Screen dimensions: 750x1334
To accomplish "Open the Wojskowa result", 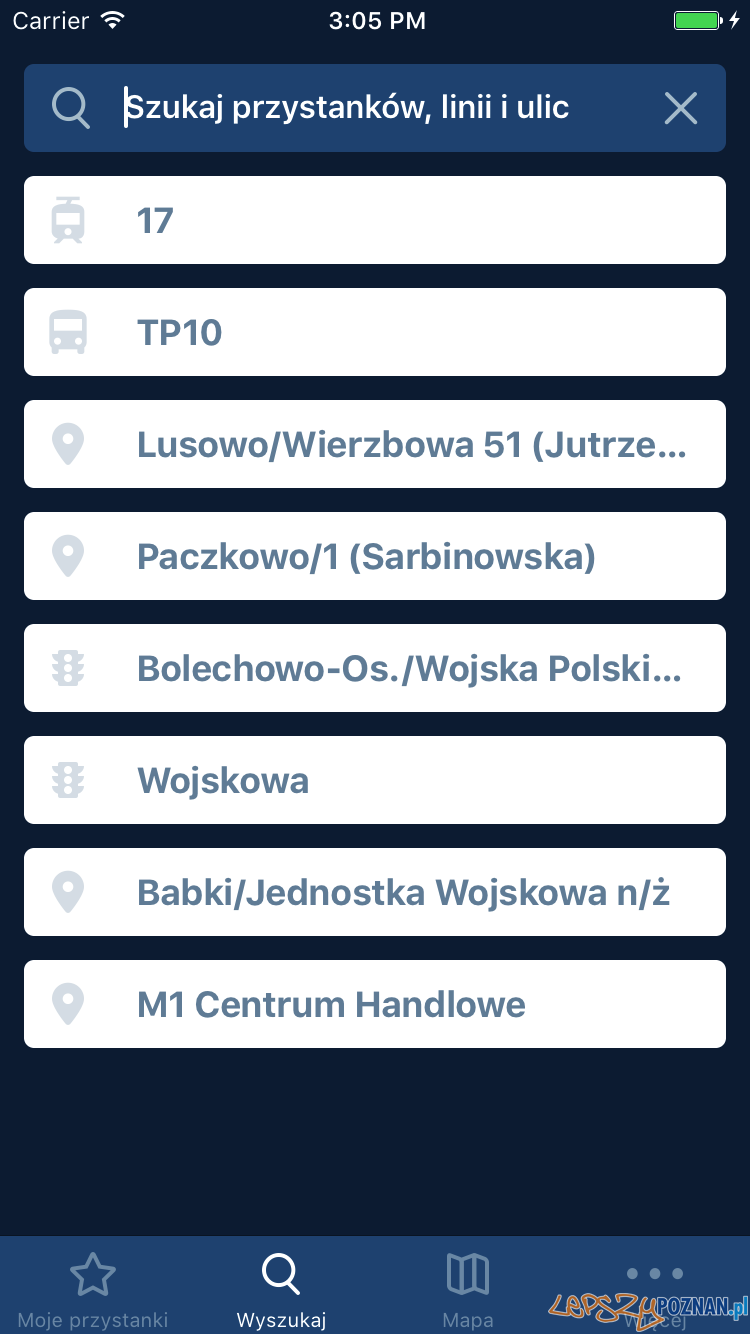I will click(375, 780).
